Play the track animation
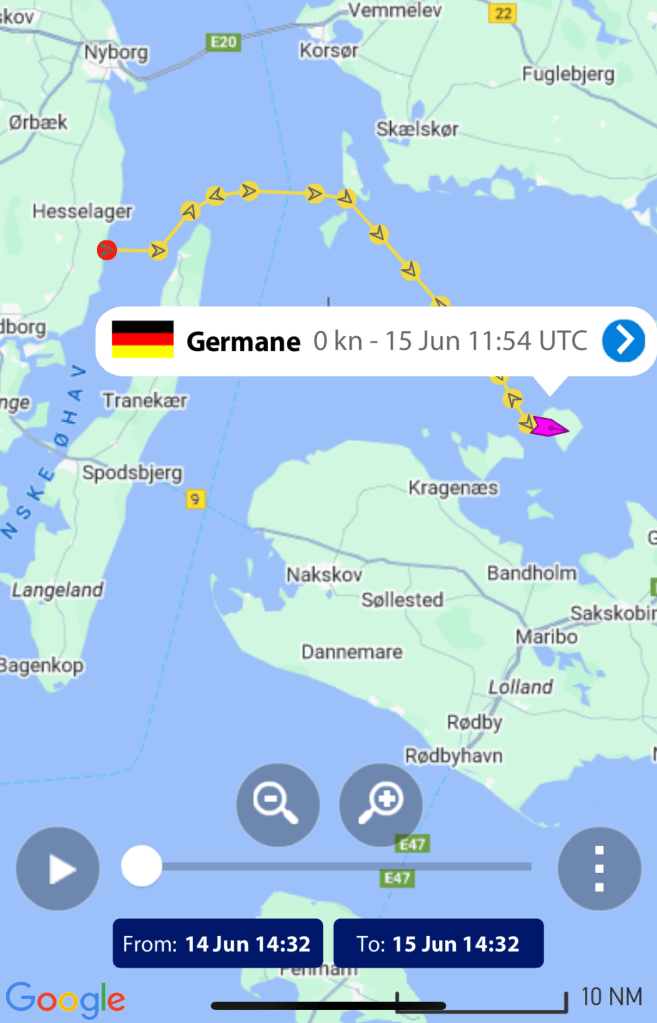The image size is (657, 1023). click(x=58, y=868)
